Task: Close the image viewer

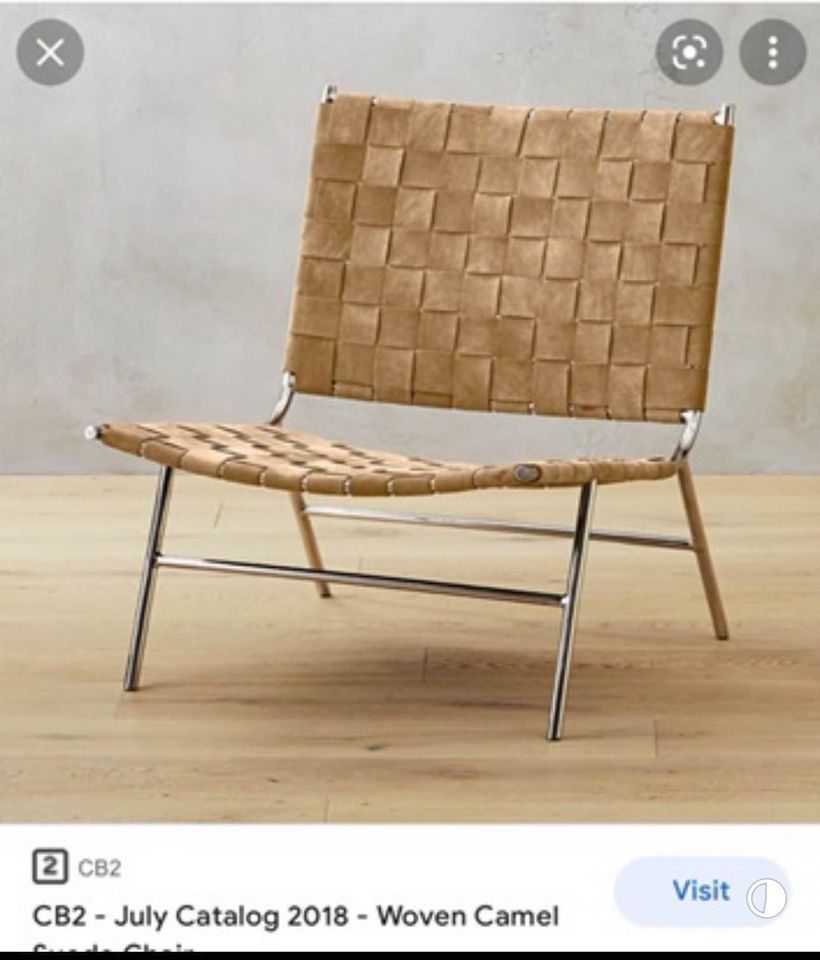Action: tap(50, 52)
